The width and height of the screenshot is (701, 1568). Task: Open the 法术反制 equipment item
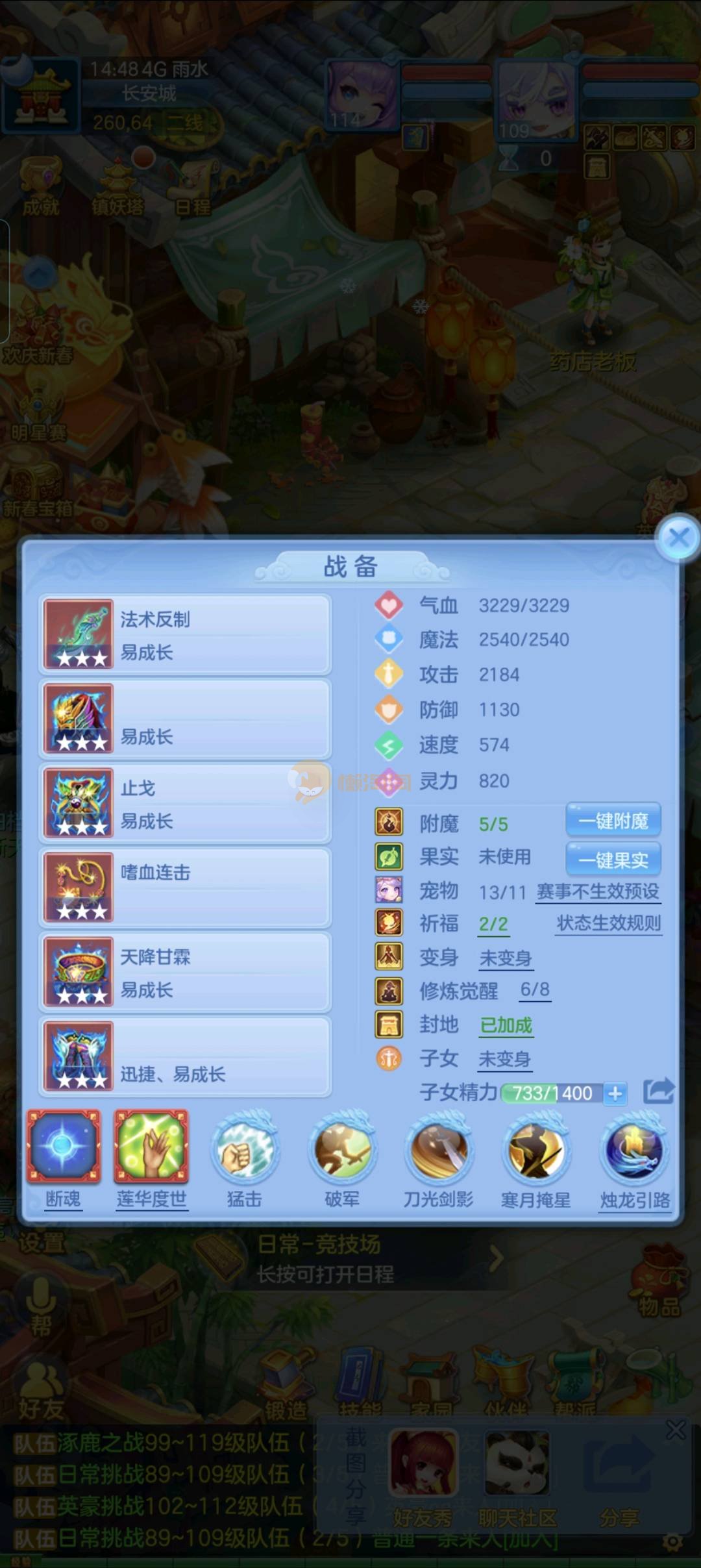point(185,634)
